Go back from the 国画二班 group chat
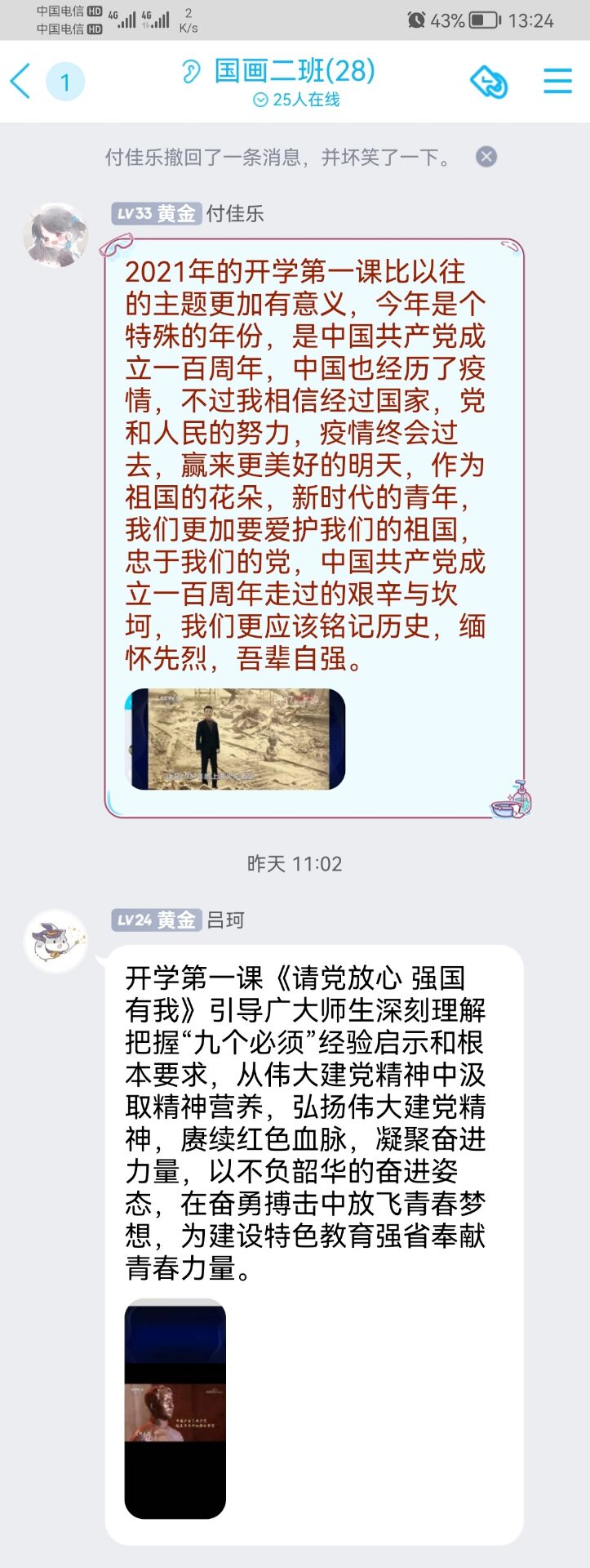 (x=20, y=82)
